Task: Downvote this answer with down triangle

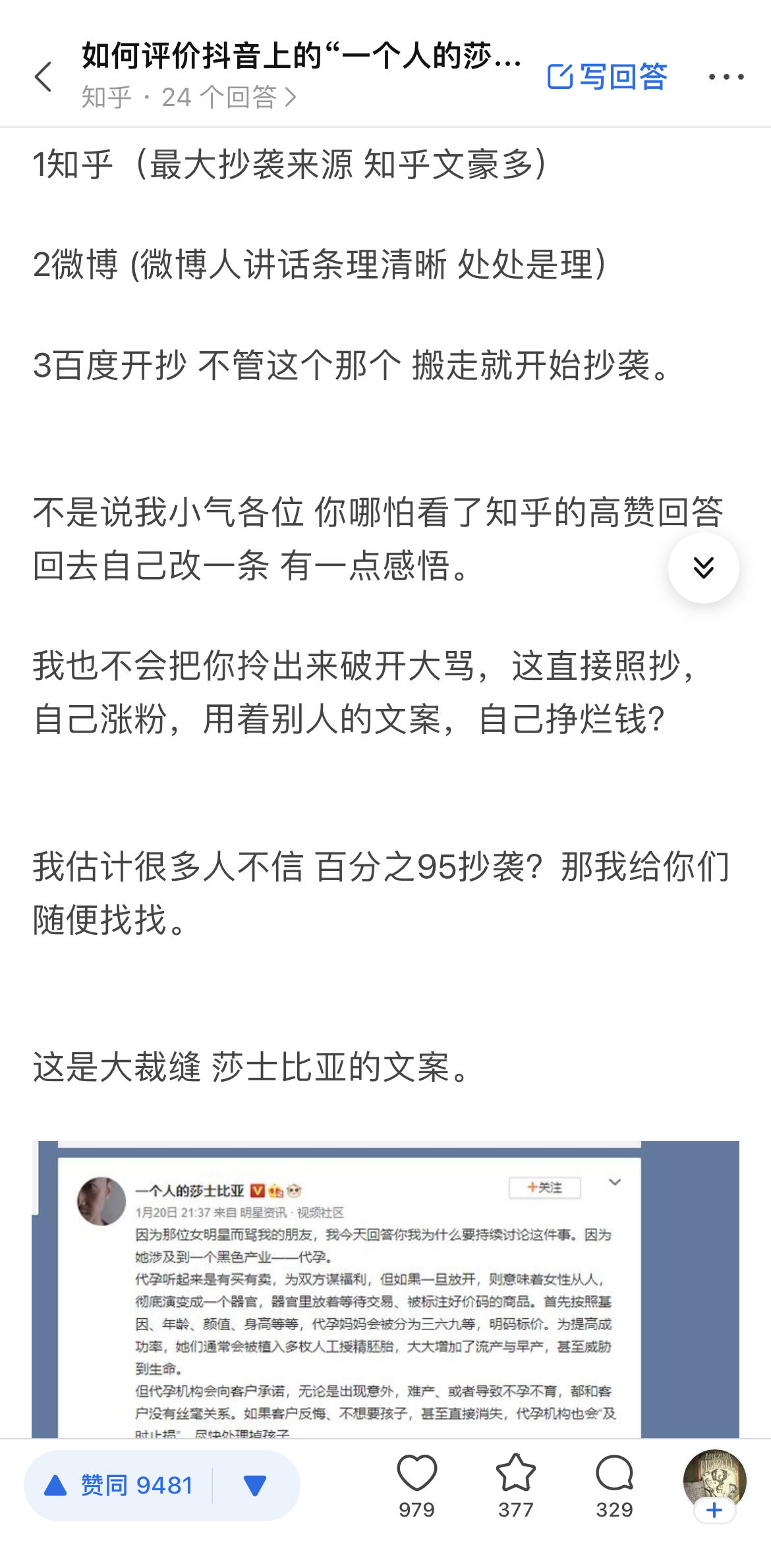Action: coord(254,1485)
